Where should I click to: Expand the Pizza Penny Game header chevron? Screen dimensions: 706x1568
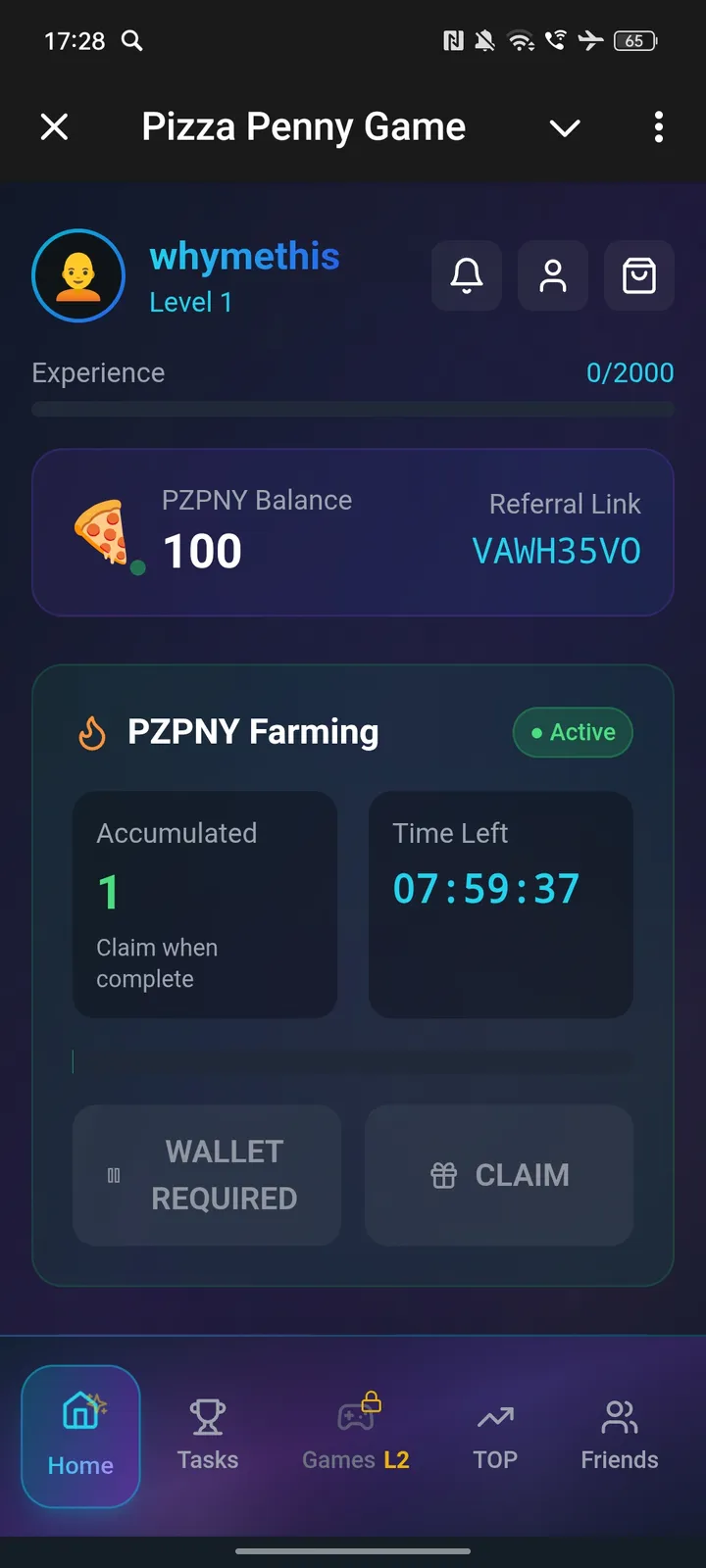(x=565, y=127)
